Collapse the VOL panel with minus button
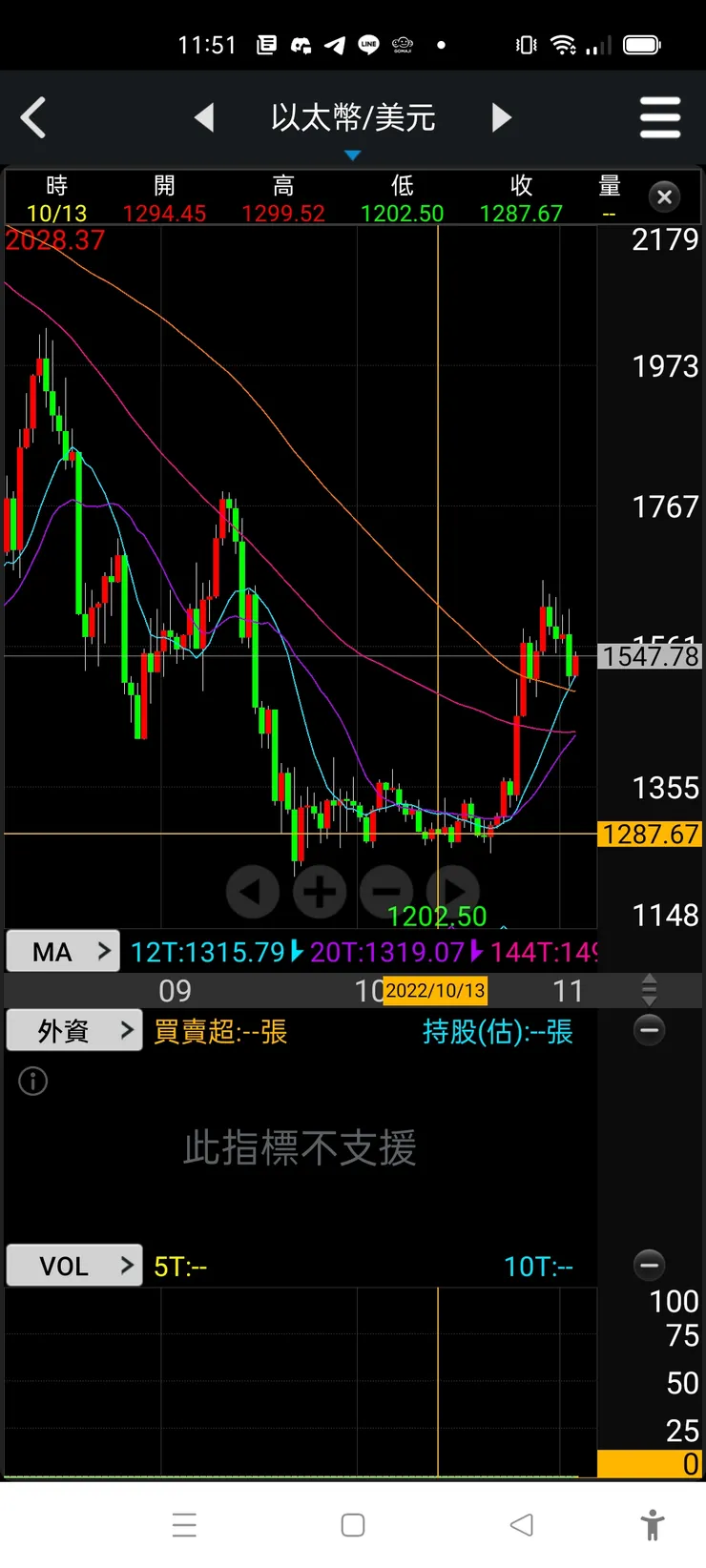 click(650, 1265)
